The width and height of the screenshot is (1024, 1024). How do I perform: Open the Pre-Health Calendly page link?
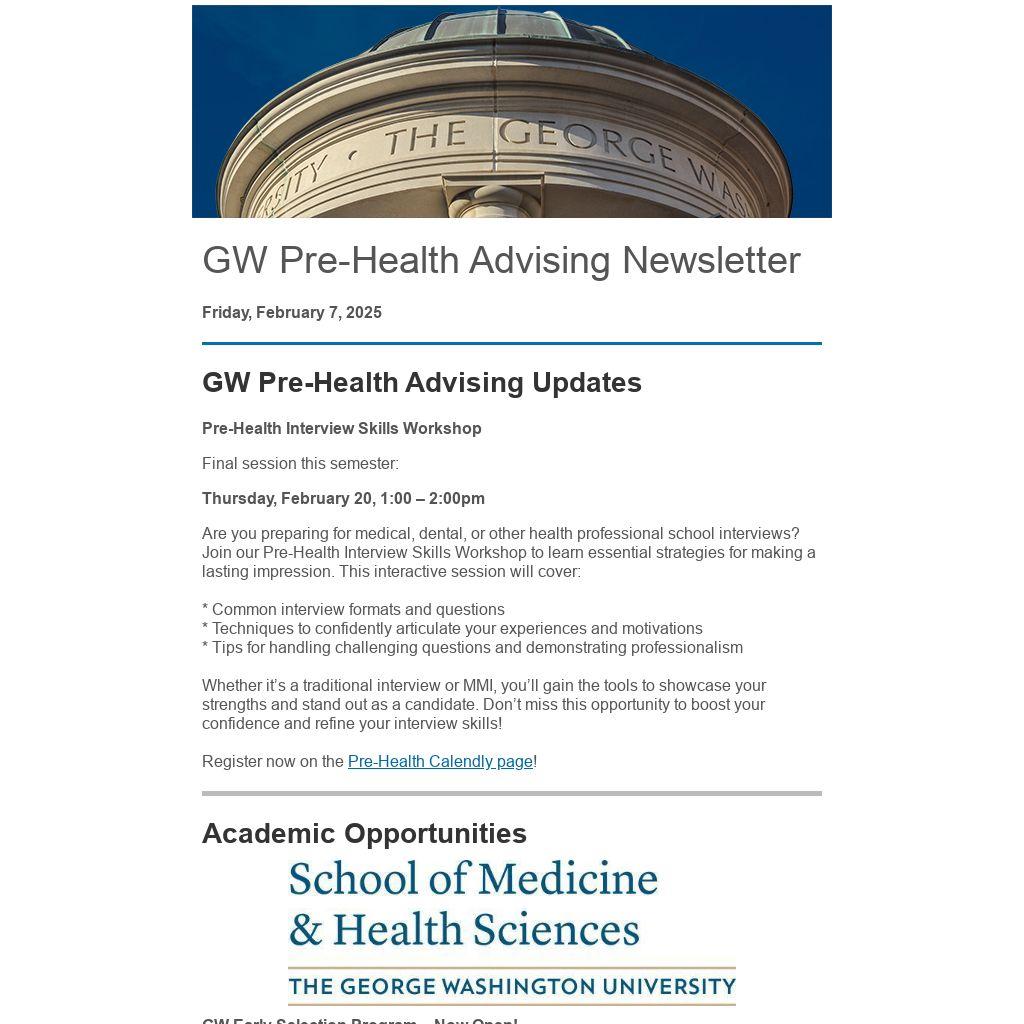click(x=440, y=762)
